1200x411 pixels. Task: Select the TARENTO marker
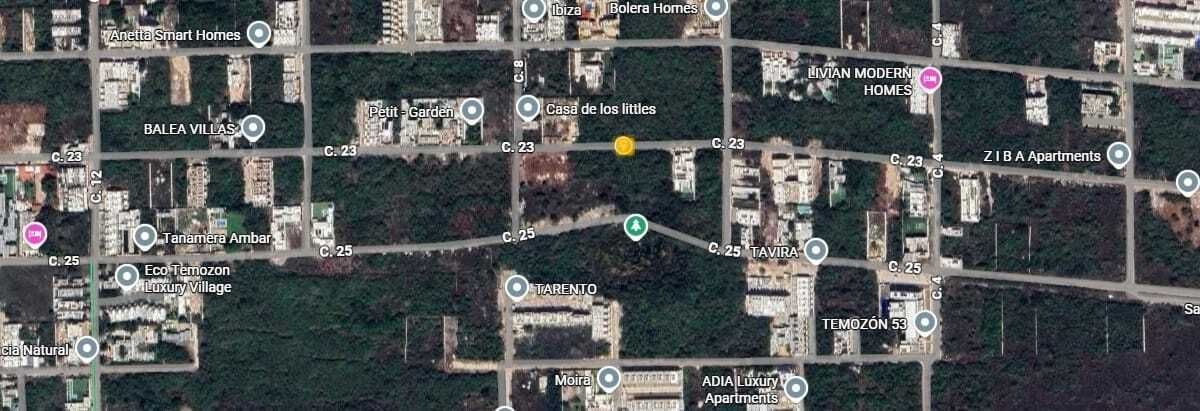516,288
